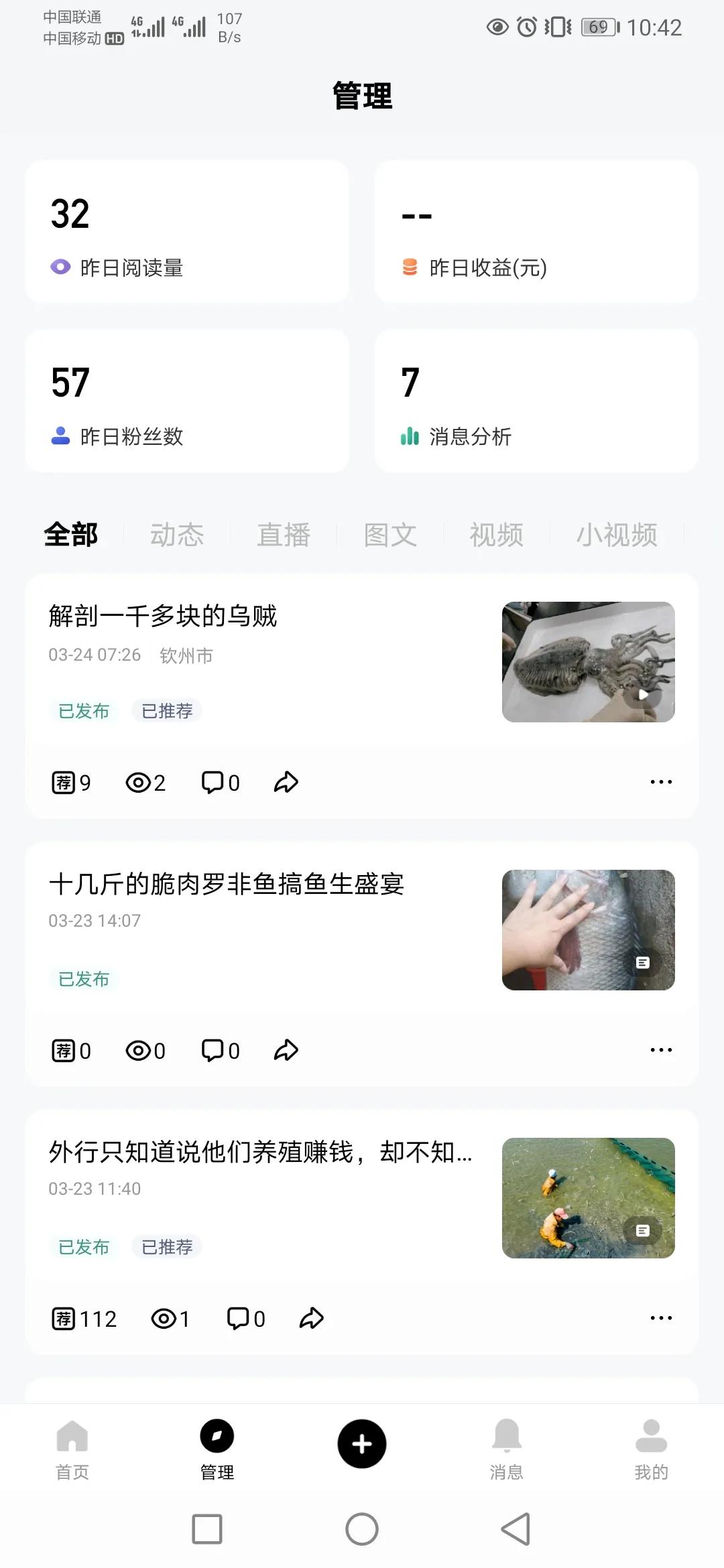Open the more options menu on the tilapia post
This screenshot has height=1568, width=724.
pos(661,1051)
